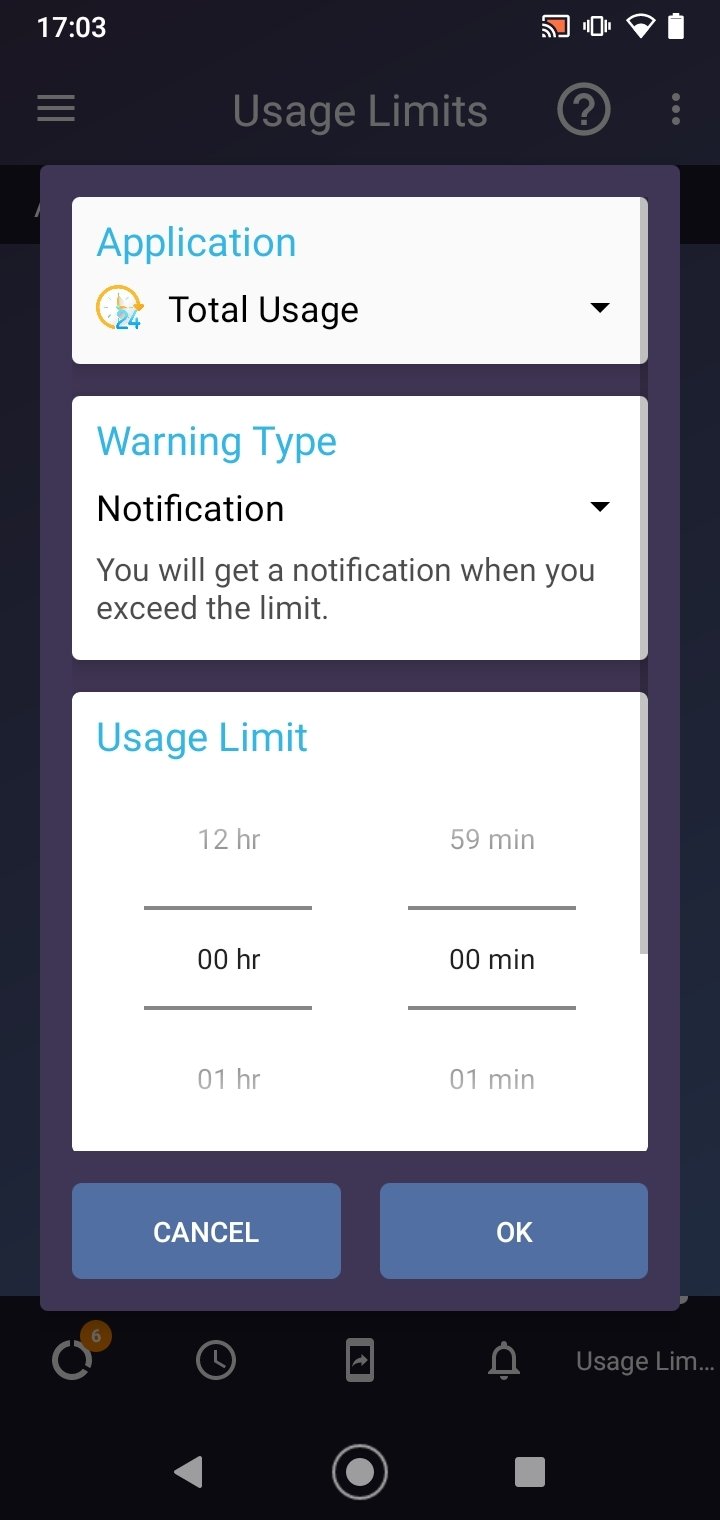Go back with the system back button

pos(188,1471)
